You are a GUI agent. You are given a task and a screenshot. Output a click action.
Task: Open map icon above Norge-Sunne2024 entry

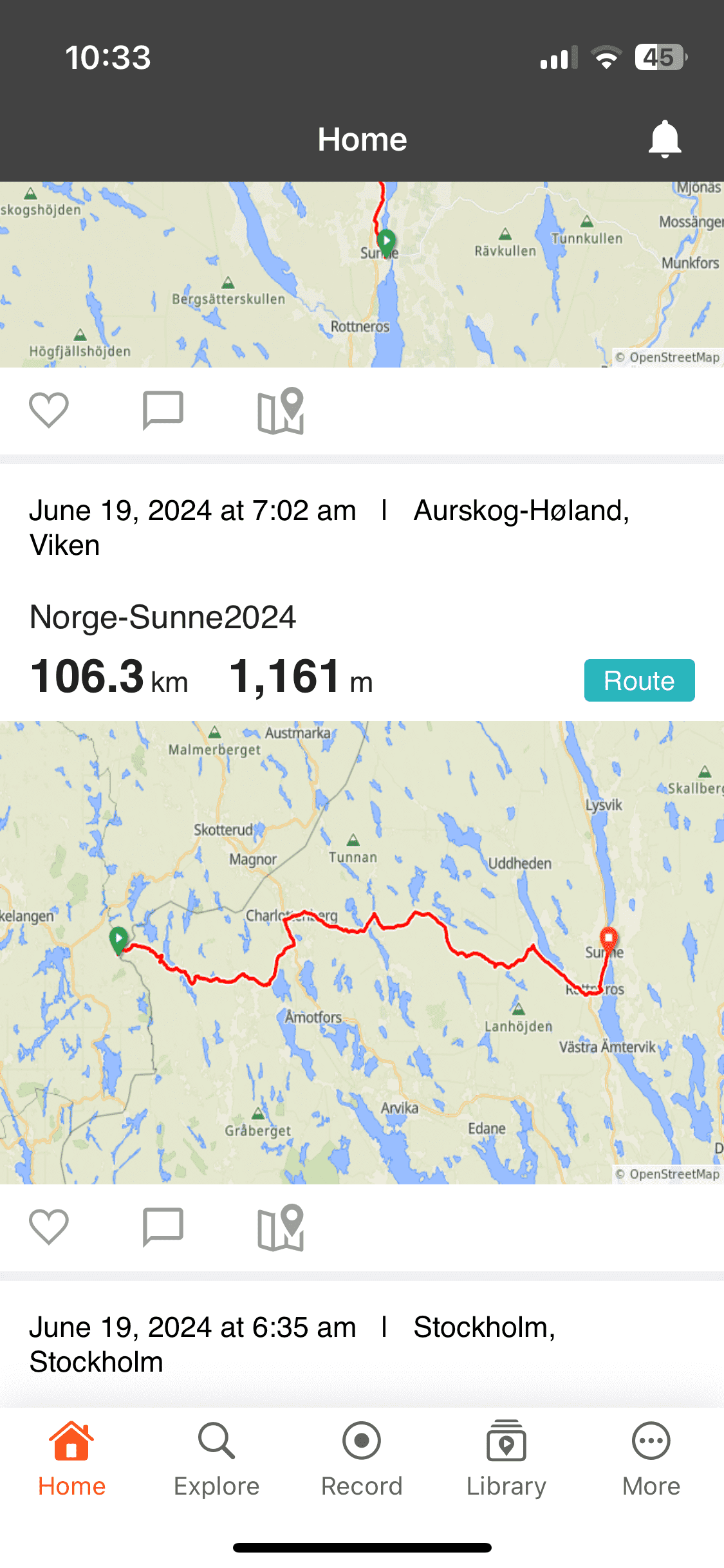click(x=281, y=411)
